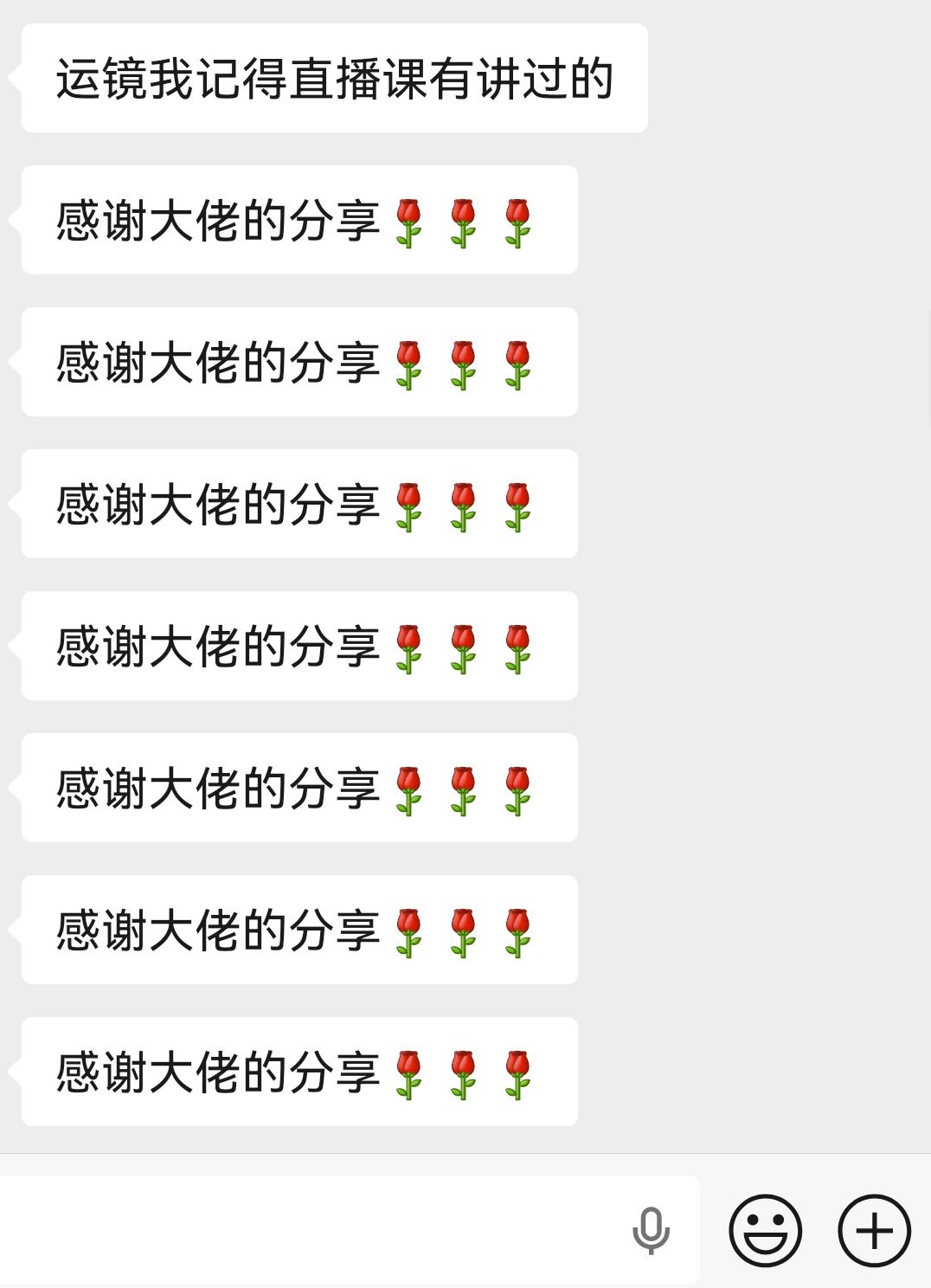
Task: Select the text 感谢大佬的分享 in the sixth bubble
Action: coord(216,929)
